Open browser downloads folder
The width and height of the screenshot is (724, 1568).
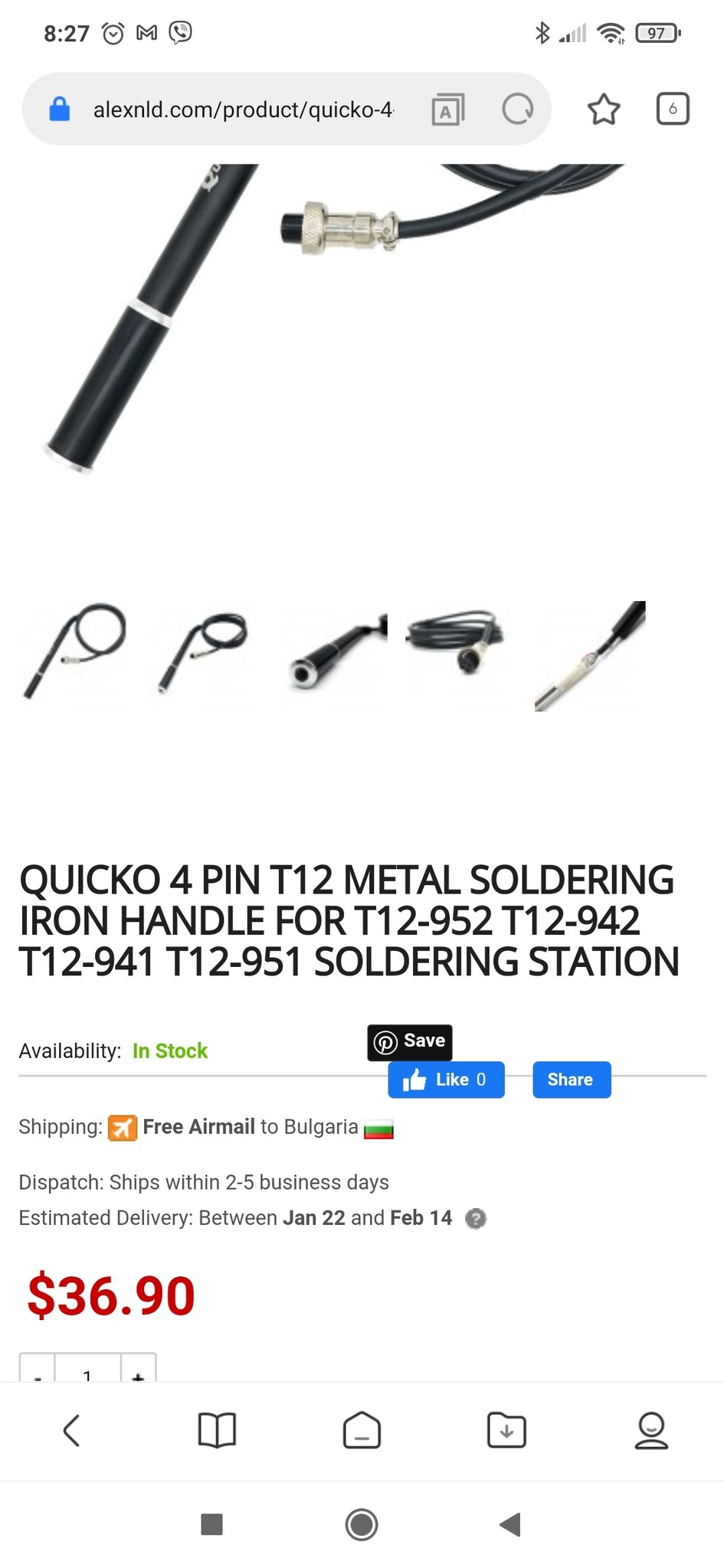click(x=506, y=1430)
